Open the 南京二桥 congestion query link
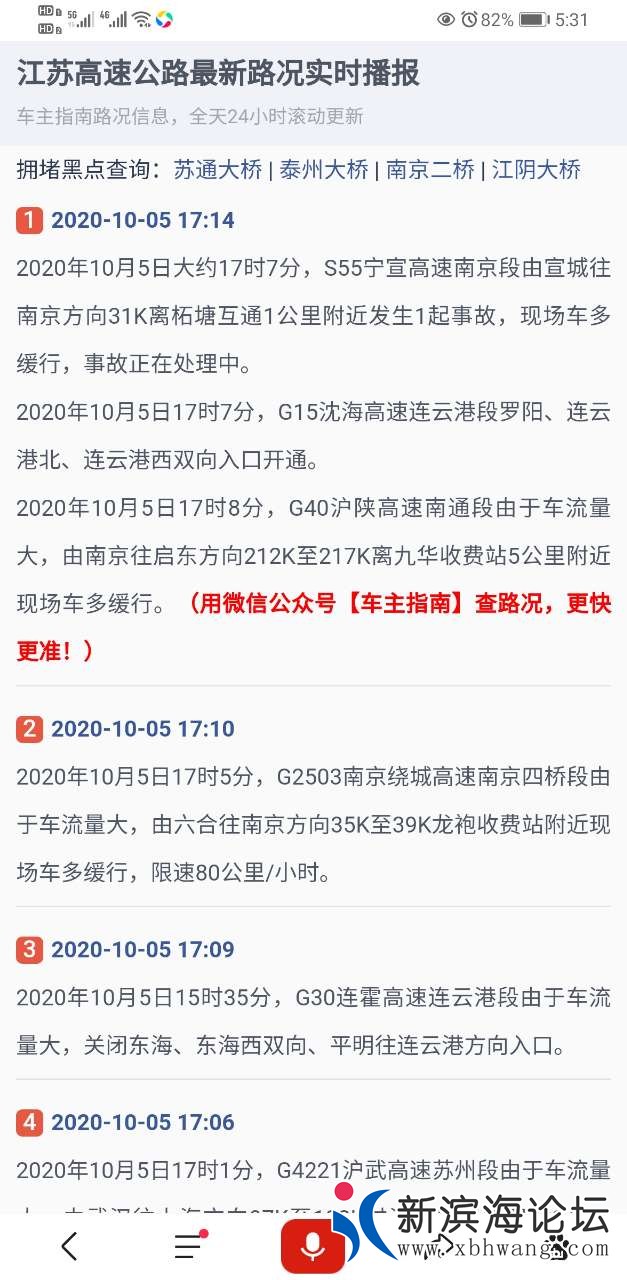 click(430, 169)
